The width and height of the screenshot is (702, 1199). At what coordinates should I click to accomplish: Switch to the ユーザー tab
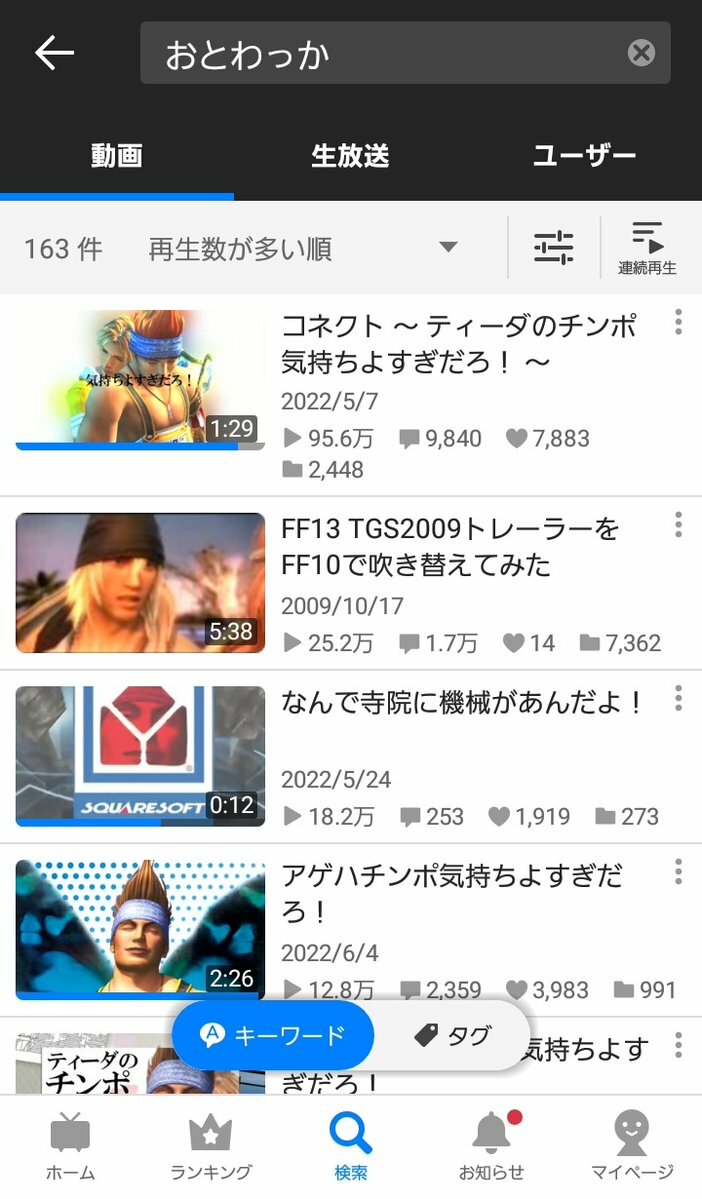pyautogui.click(x=584, y=156)
